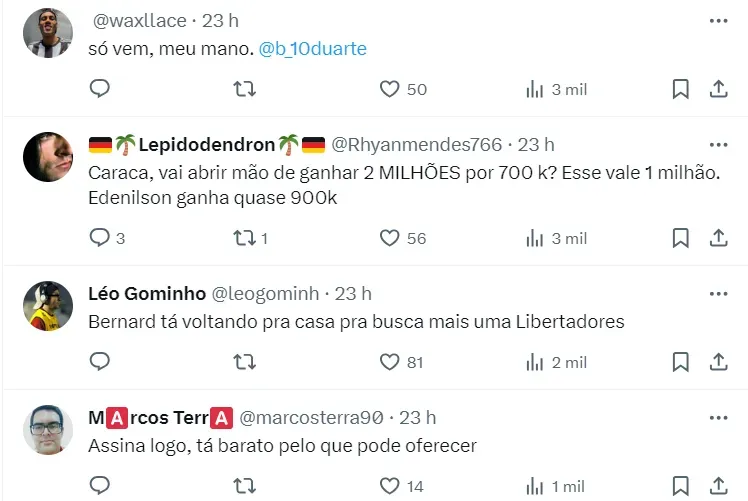This screenshot has width=748, height=501.
Task: Repost Marcos Terra's tweet
Action: pyautogui.click(x=244, y=486)
